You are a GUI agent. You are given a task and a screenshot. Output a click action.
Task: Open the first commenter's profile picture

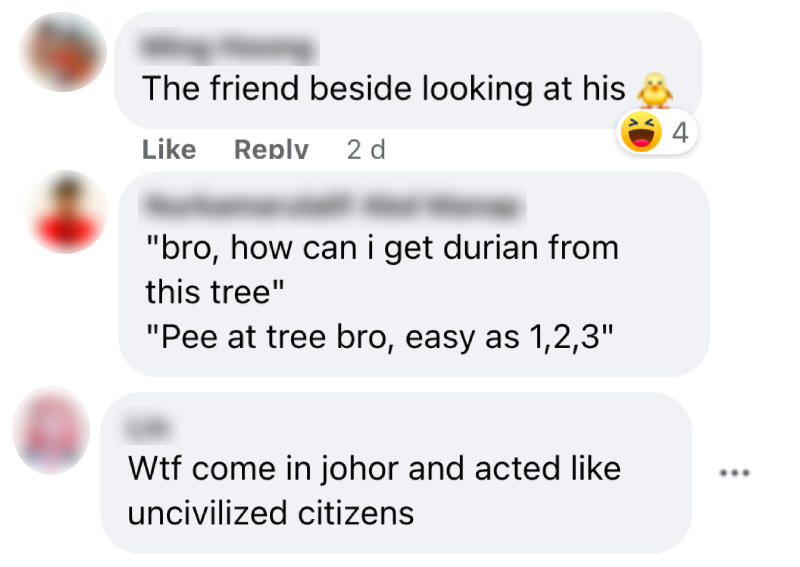click(63, 52)
